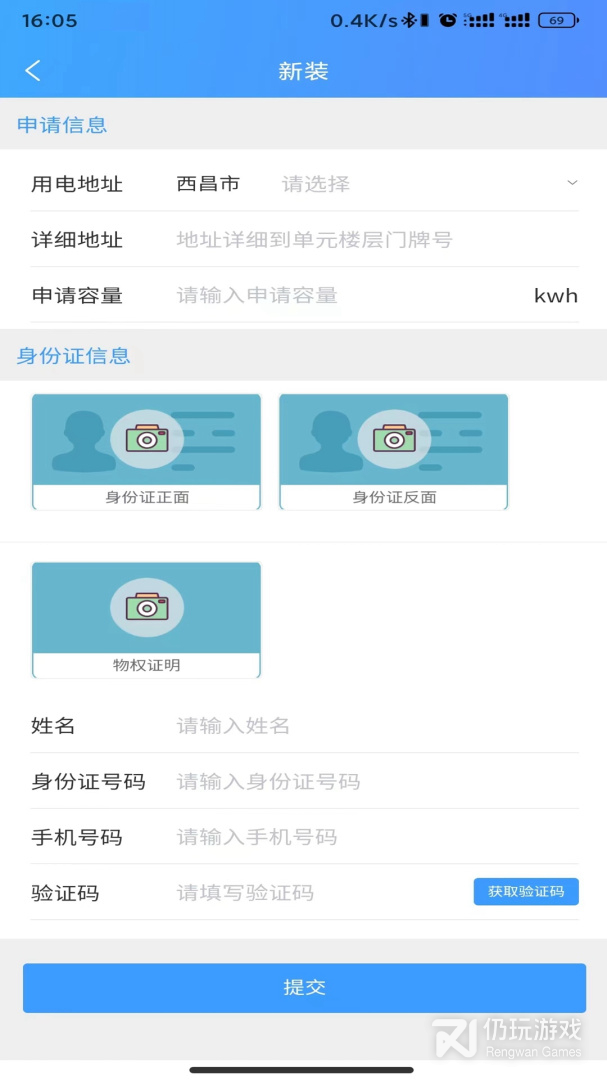Tap the 验证码 input field
This screenshot has height=1080, width=607.
click(321, 893)
